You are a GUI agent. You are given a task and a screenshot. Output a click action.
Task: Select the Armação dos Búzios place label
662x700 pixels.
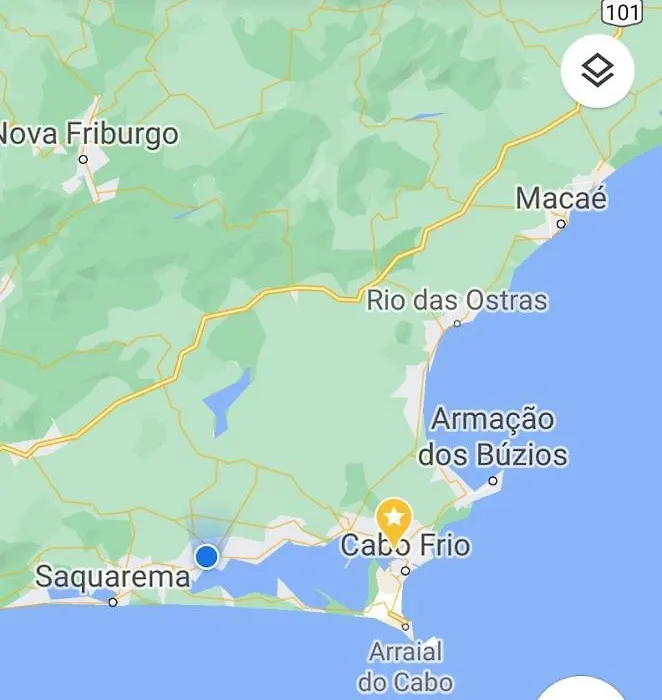point(492,437)
